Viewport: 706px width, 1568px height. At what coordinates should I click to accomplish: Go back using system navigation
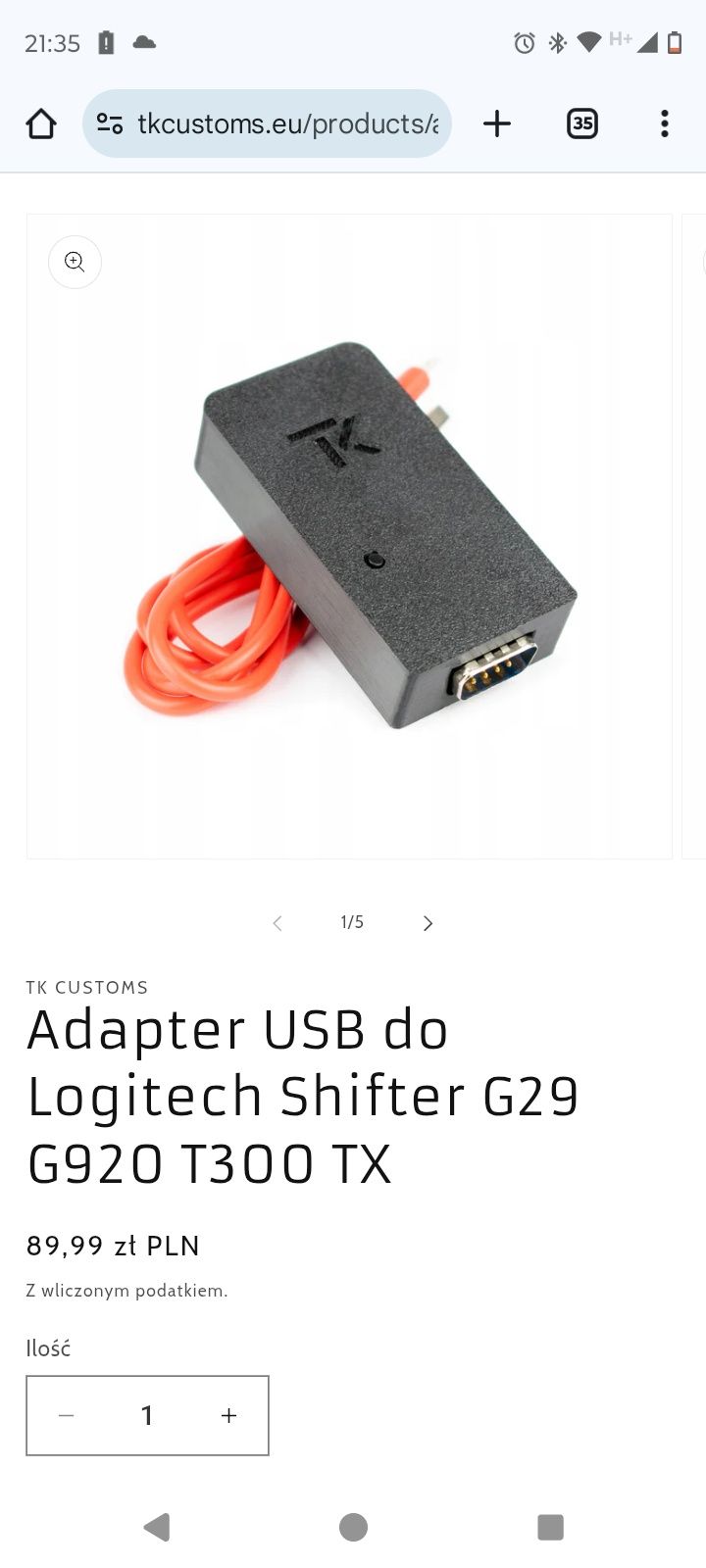click(x=157, y=1527)
